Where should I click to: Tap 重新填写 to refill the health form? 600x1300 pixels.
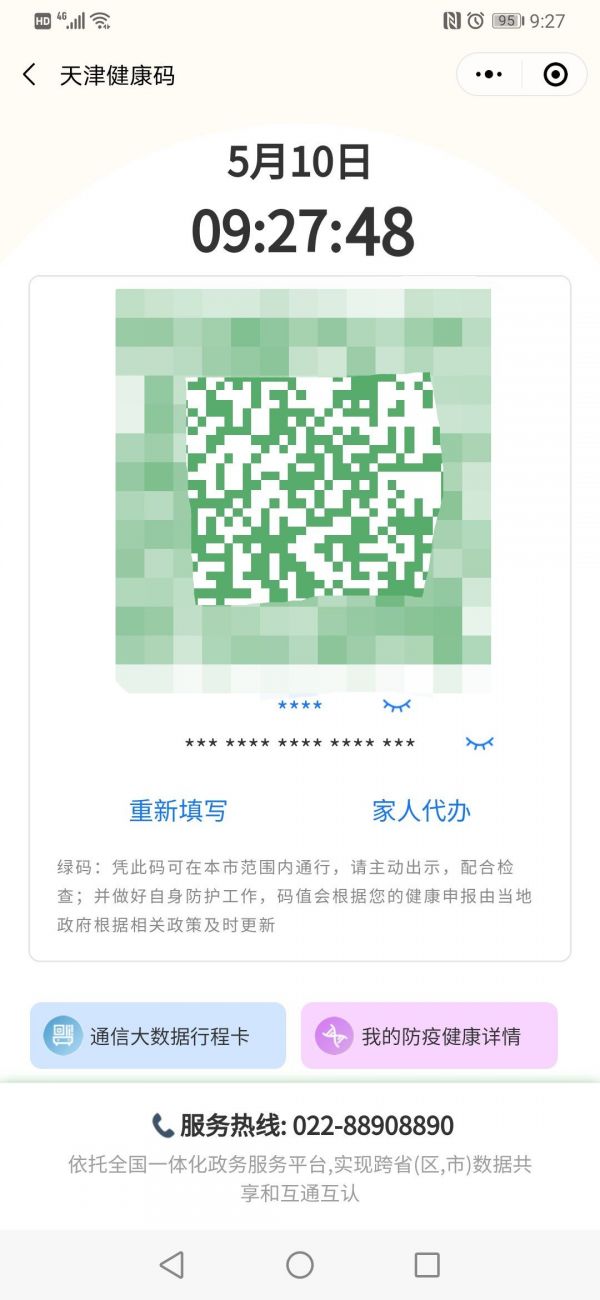click(178, 811)
